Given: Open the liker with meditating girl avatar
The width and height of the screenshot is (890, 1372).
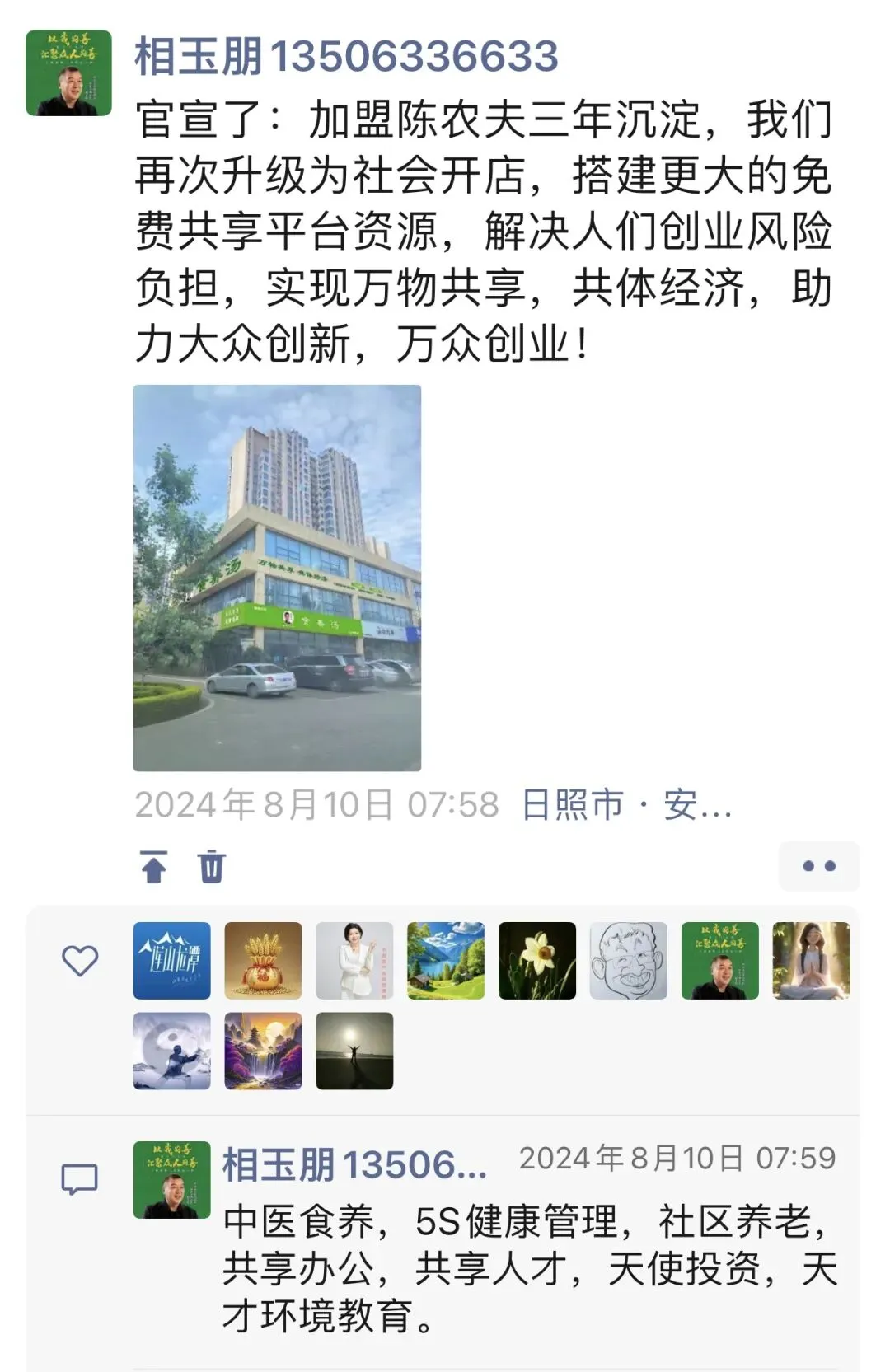Looking at the screenshot, I should [x=811, y=961].
